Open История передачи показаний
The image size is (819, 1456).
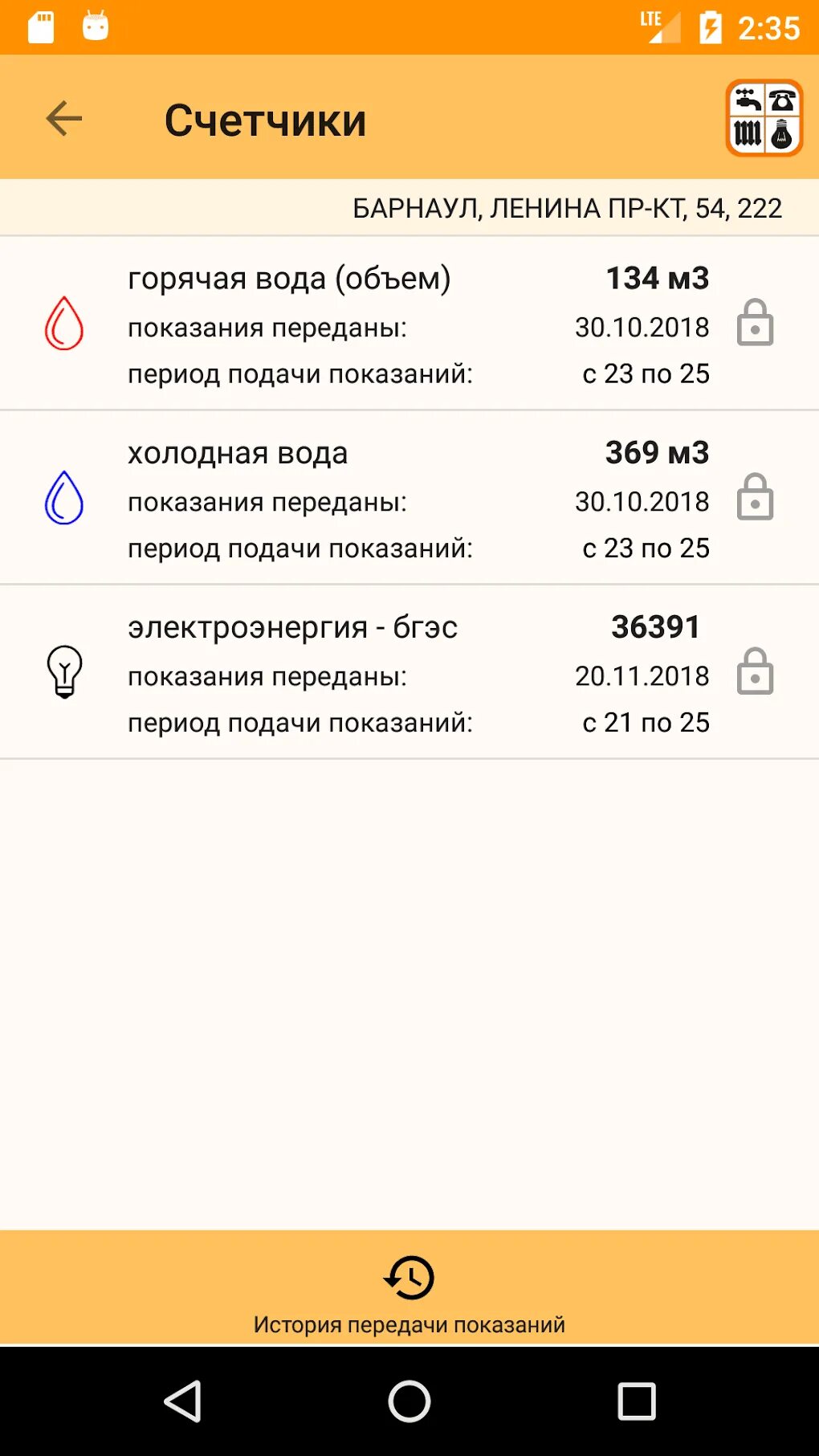coord(409,1288)
